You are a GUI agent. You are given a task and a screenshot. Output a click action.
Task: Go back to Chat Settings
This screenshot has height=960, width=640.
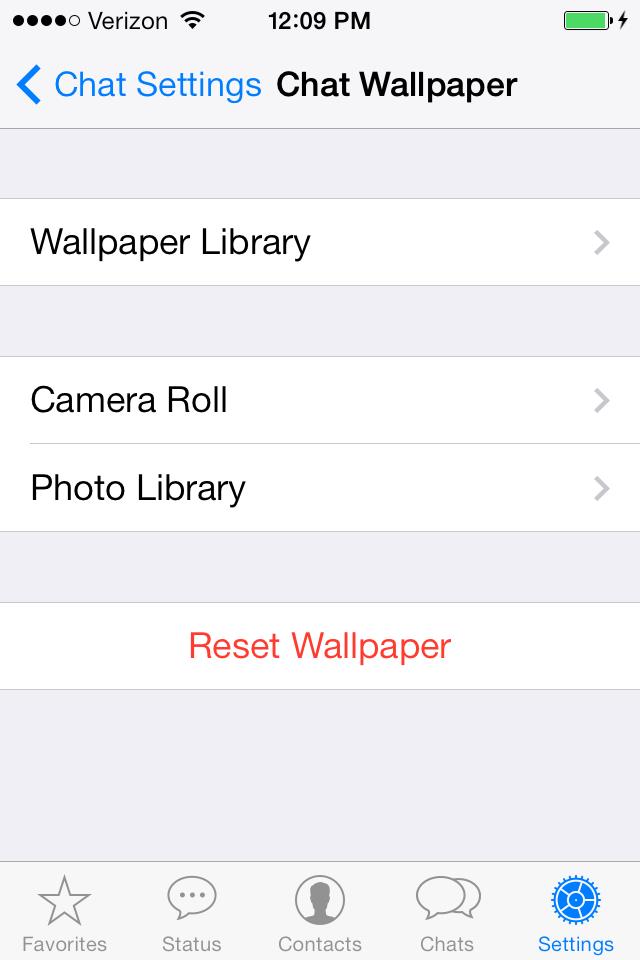coord(138,86)
